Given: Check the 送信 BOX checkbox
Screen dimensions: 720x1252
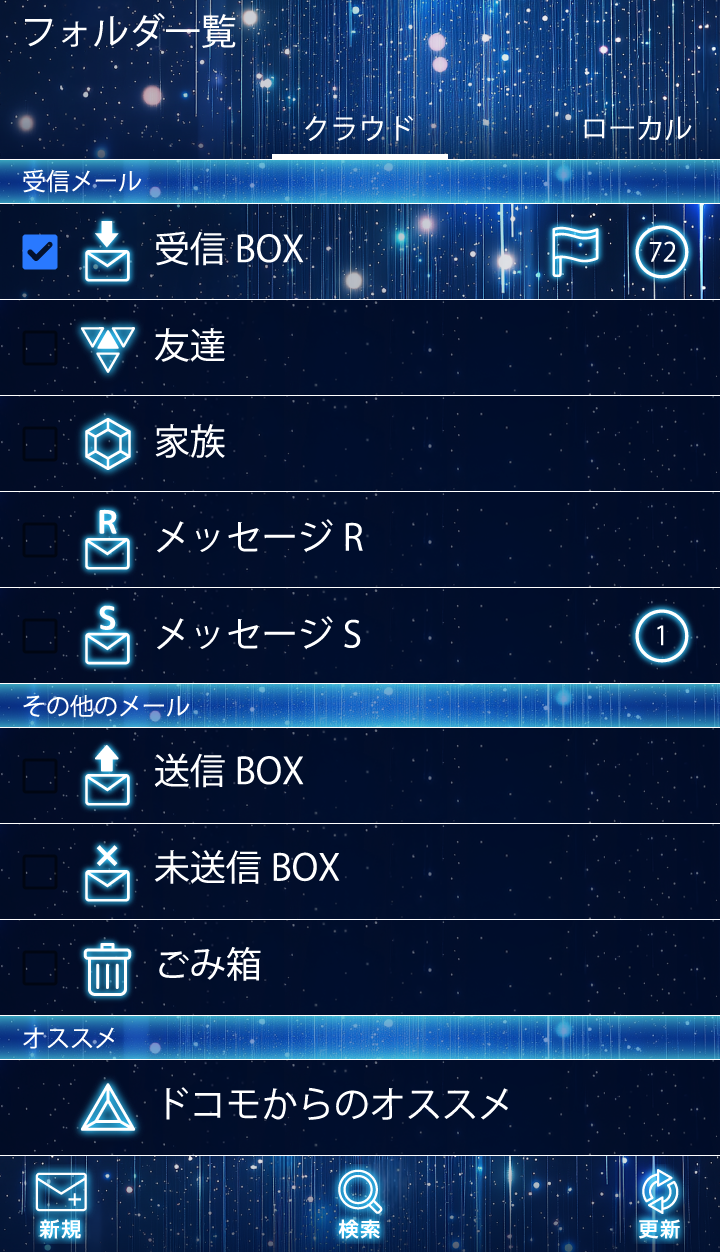Looking at the screenshot, I should pos(40,774).
